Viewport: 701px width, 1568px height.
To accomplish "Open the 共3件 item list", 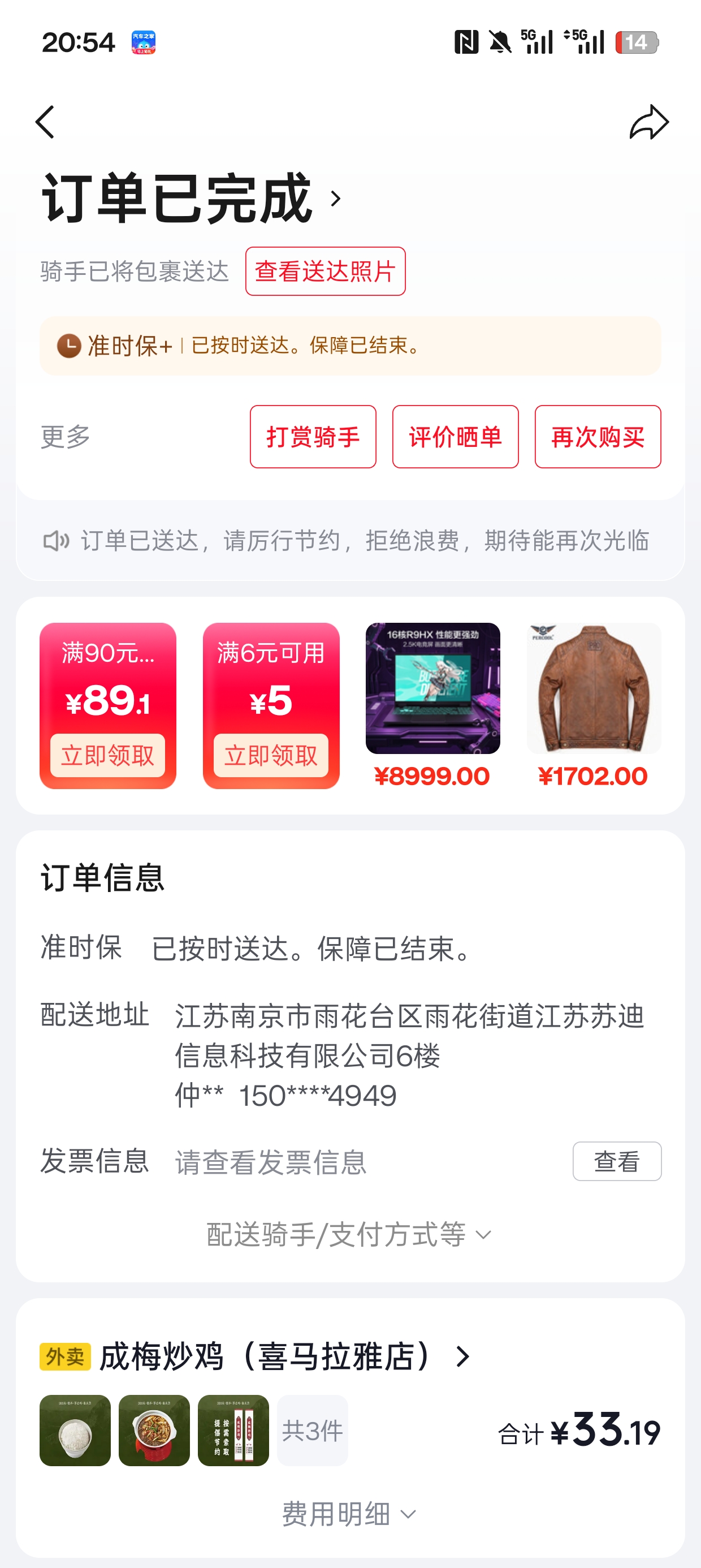I will [312, 1431].
